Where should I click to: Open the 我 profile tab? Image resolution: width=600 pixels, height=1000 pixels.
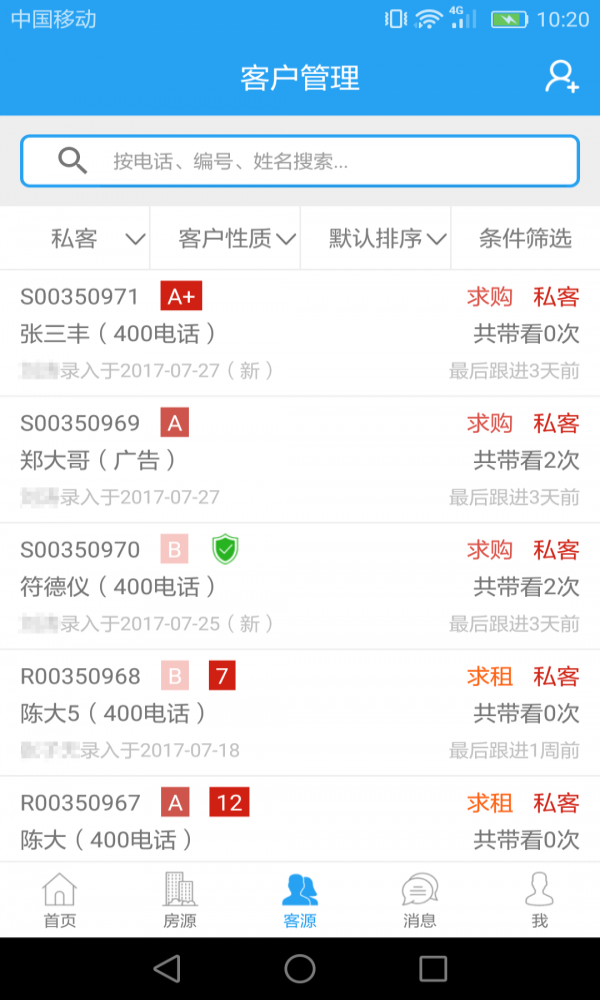point(539,900)
